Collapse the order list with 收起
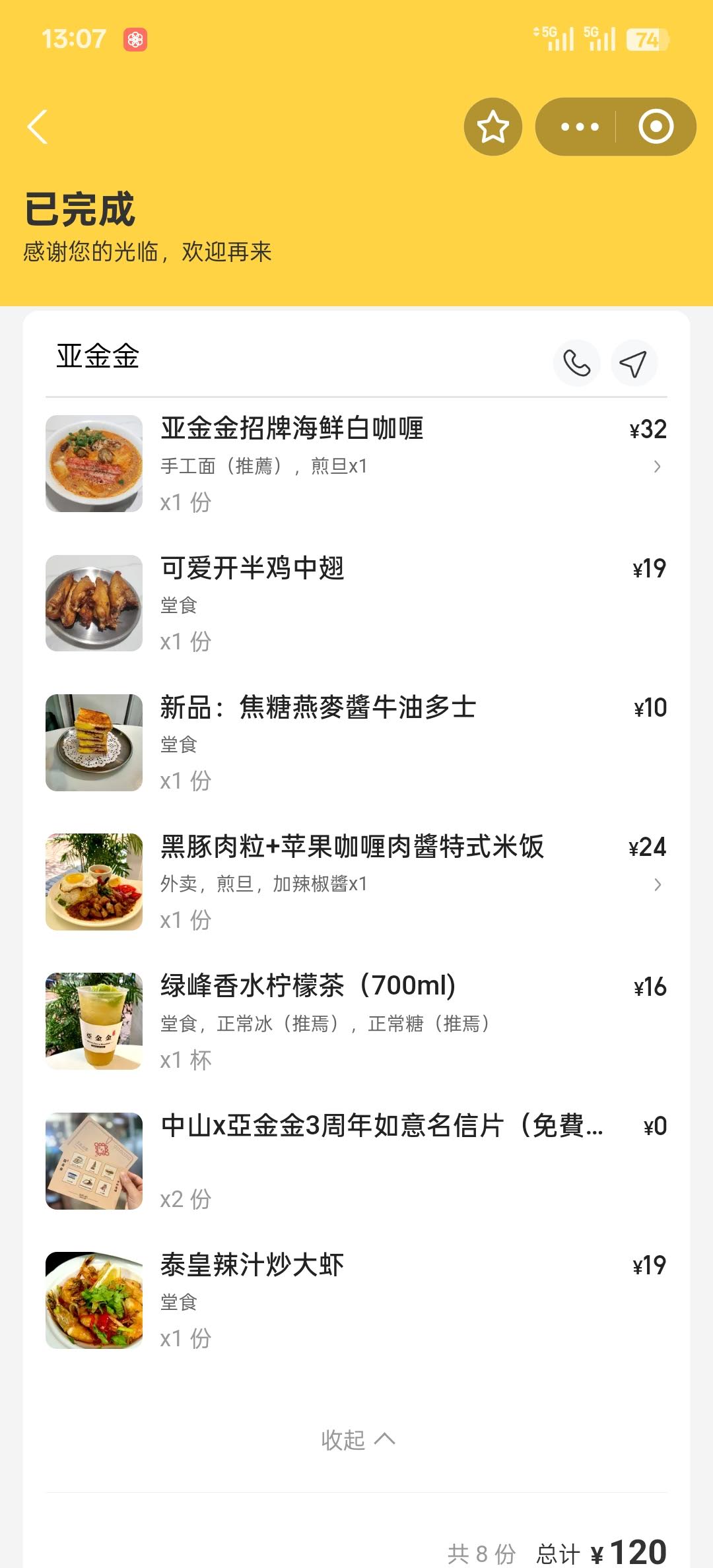 coord(357,1439)
